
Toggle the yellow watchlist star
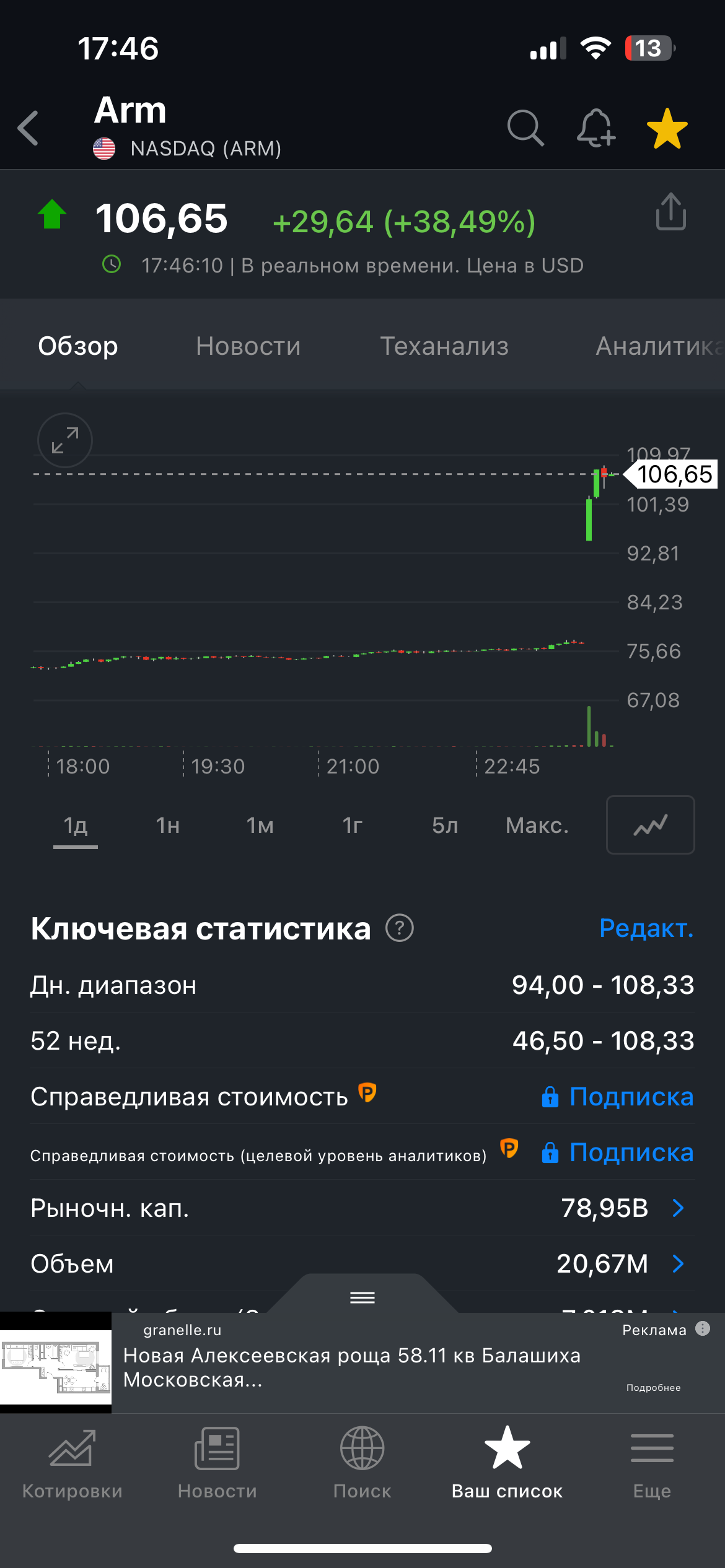tap(667, 128)
